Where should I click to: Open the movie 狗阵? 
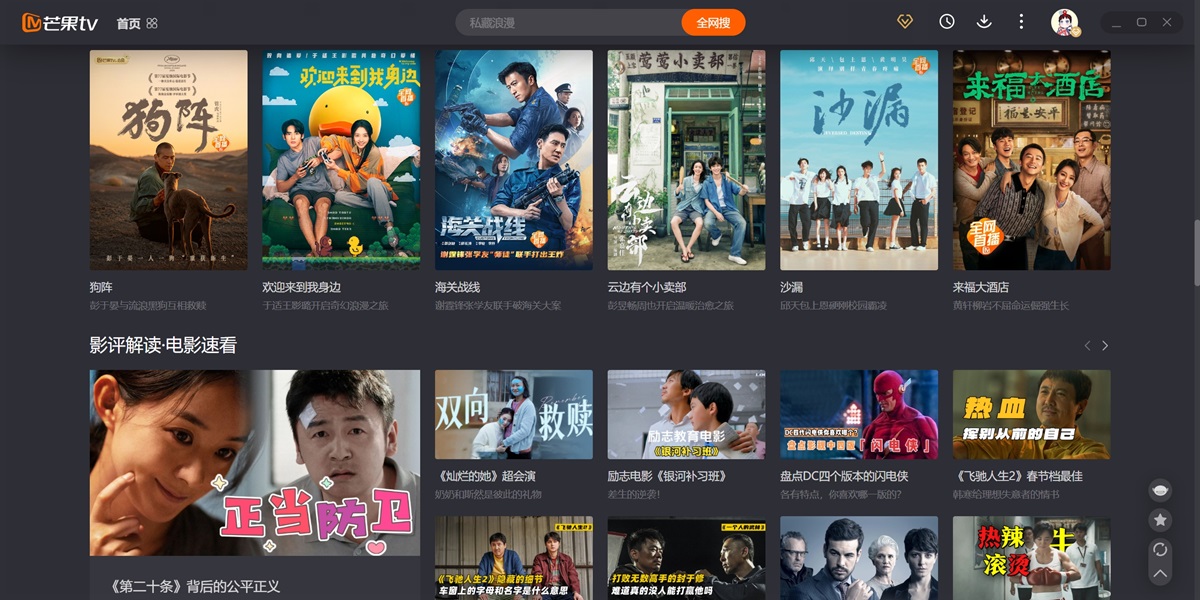pyautogui.click(x=168, y=160)
